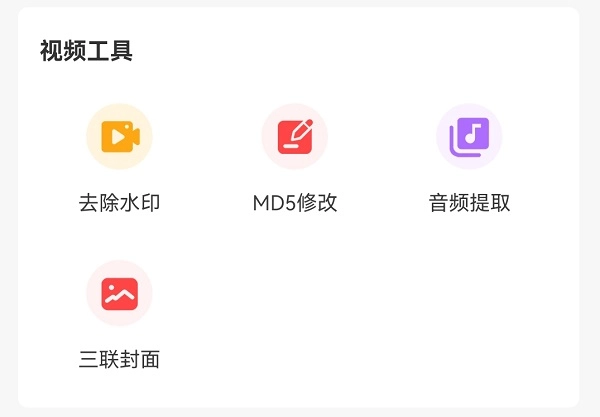Open the MD5修改 tool
Viewport: 600px width, 417px height.
pos(294,137)
